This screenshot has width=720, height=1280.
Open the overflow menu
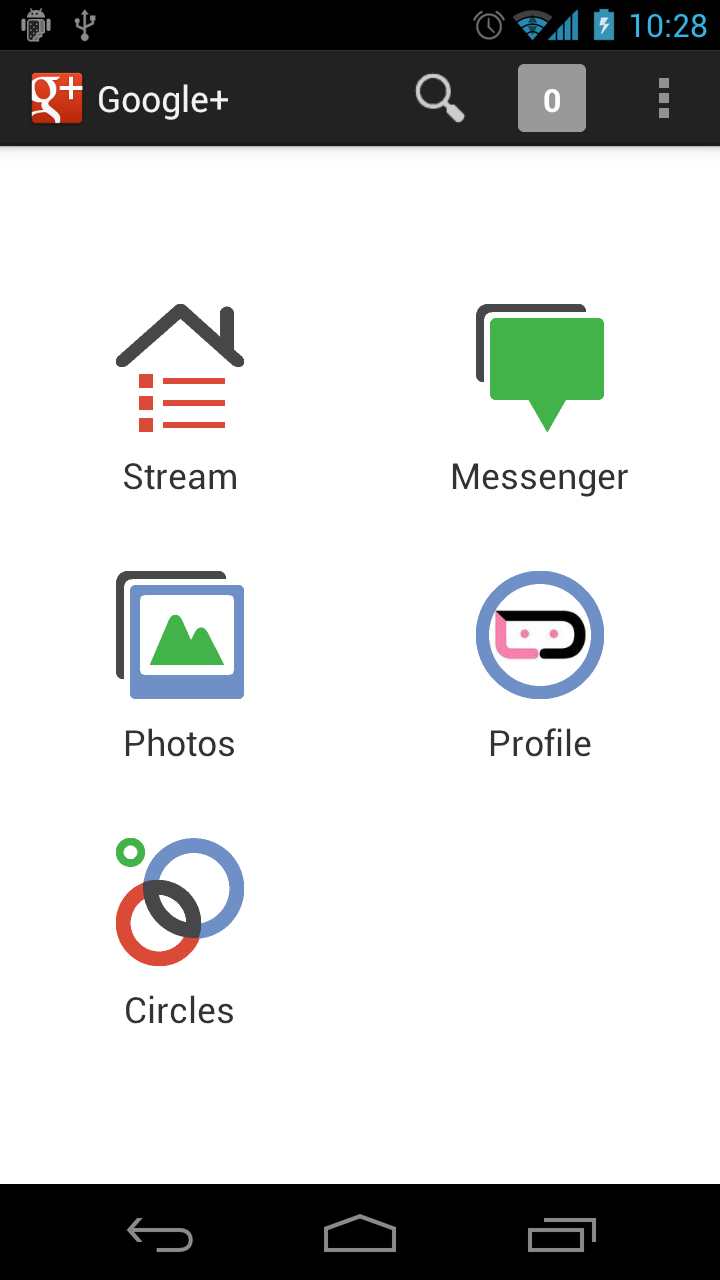pyautogui.click(x=663, y=99)
